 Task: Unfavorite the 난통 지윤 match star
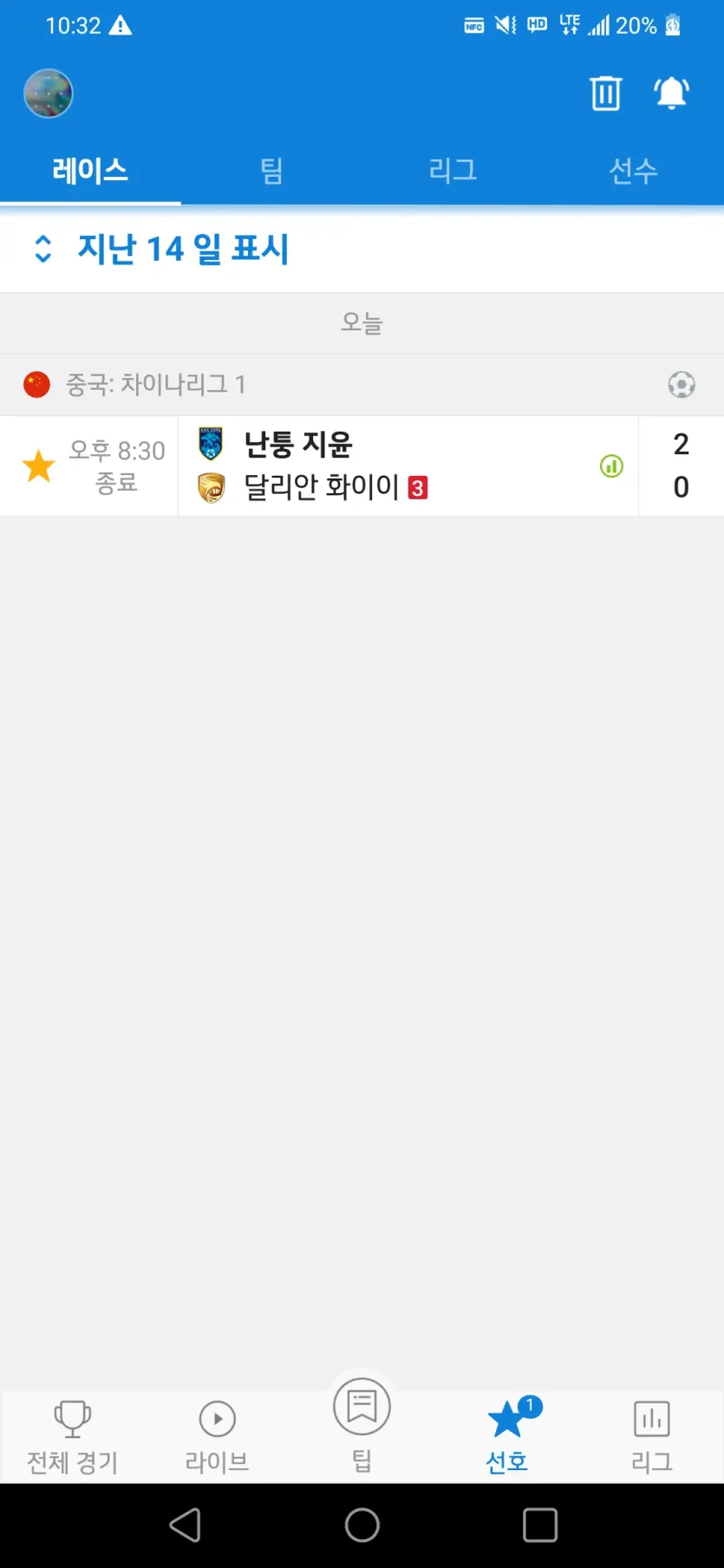click(39, 465)
